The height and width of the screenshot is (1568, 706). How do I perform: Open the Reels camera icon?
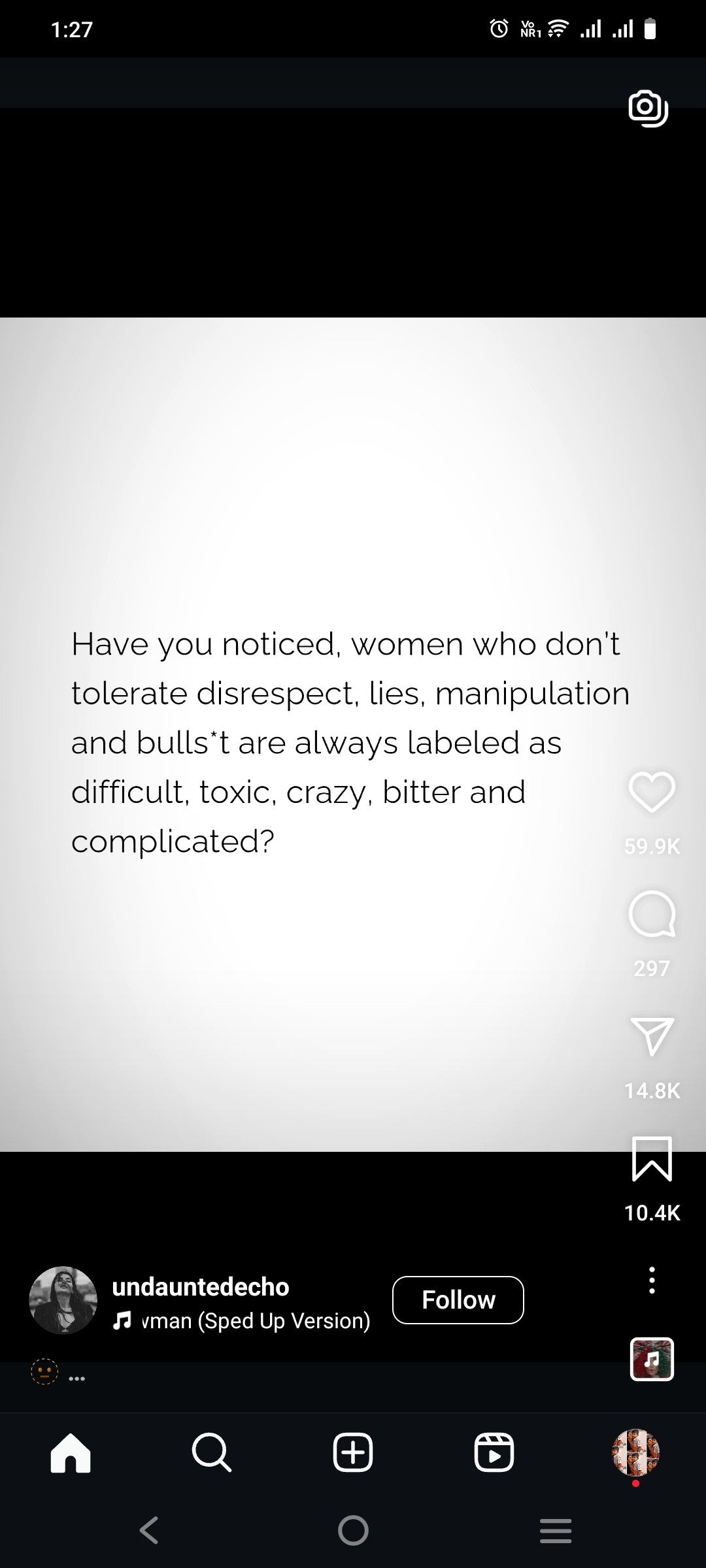click(648, 108)
